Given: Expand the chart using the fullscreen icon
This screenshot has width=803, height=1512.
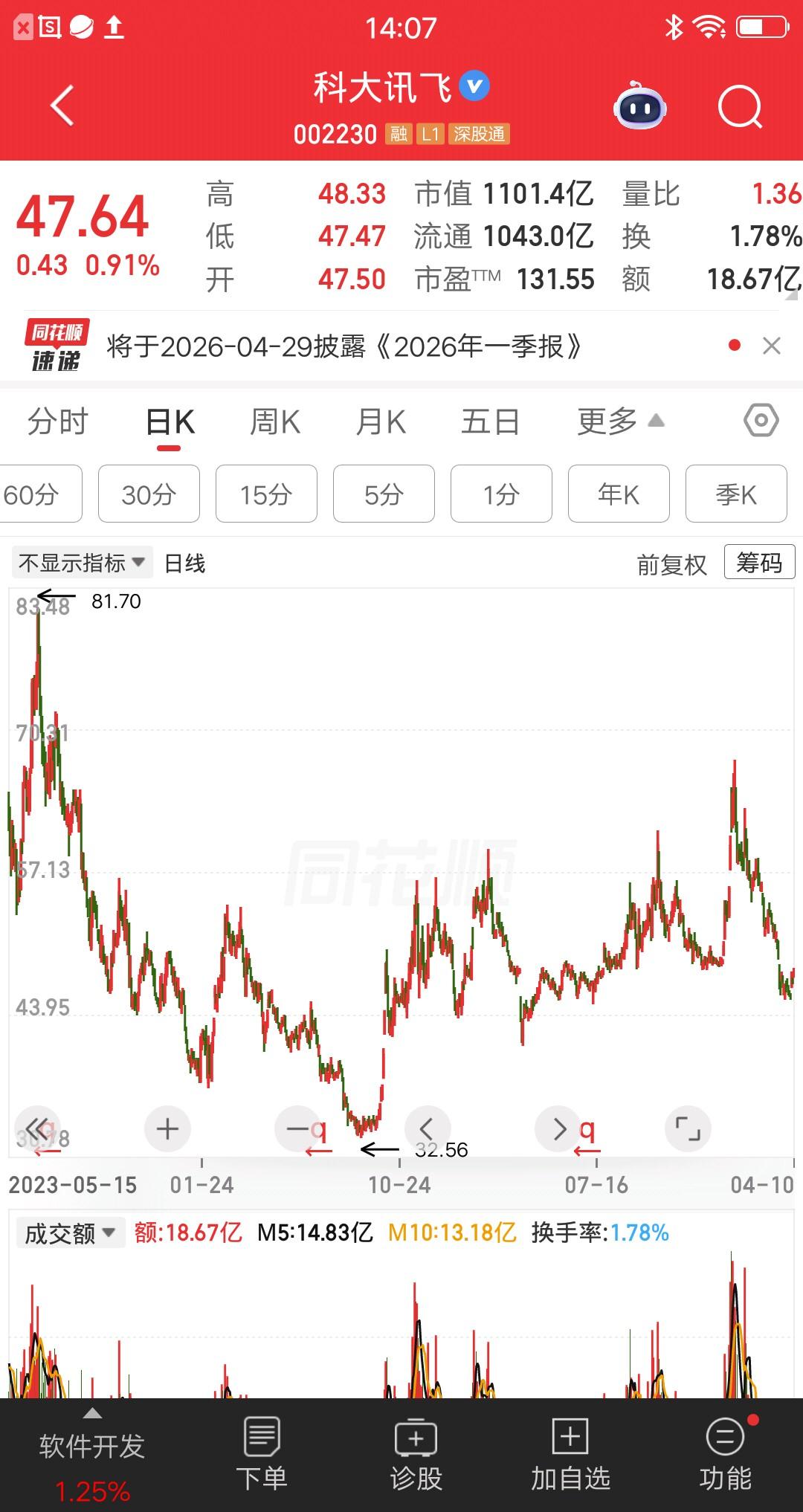Looking at the screenshot, I should [x=688, y=1128].
